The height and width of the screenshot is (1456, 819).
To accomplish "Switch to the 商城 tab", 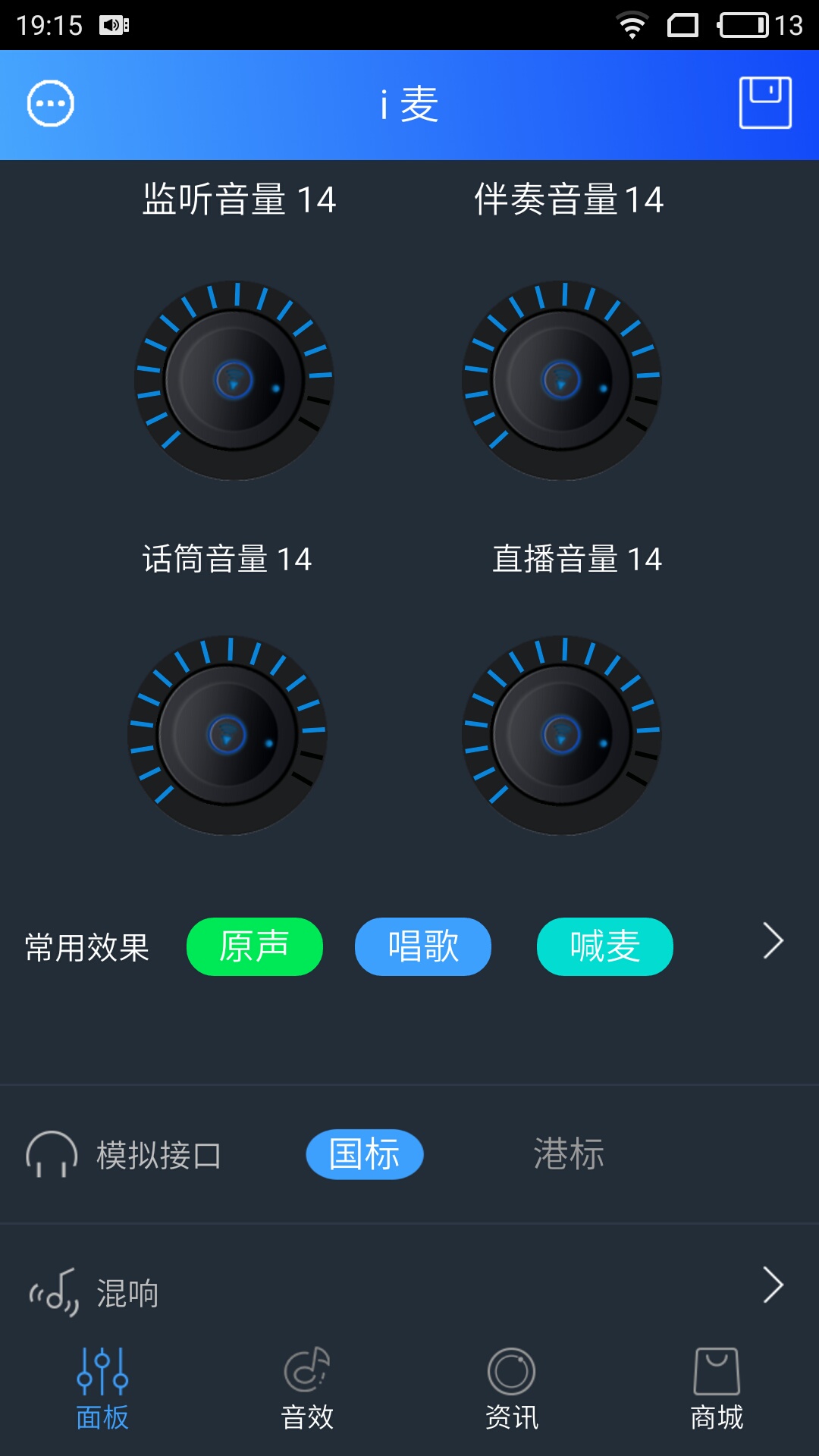I will (717, 1389).
